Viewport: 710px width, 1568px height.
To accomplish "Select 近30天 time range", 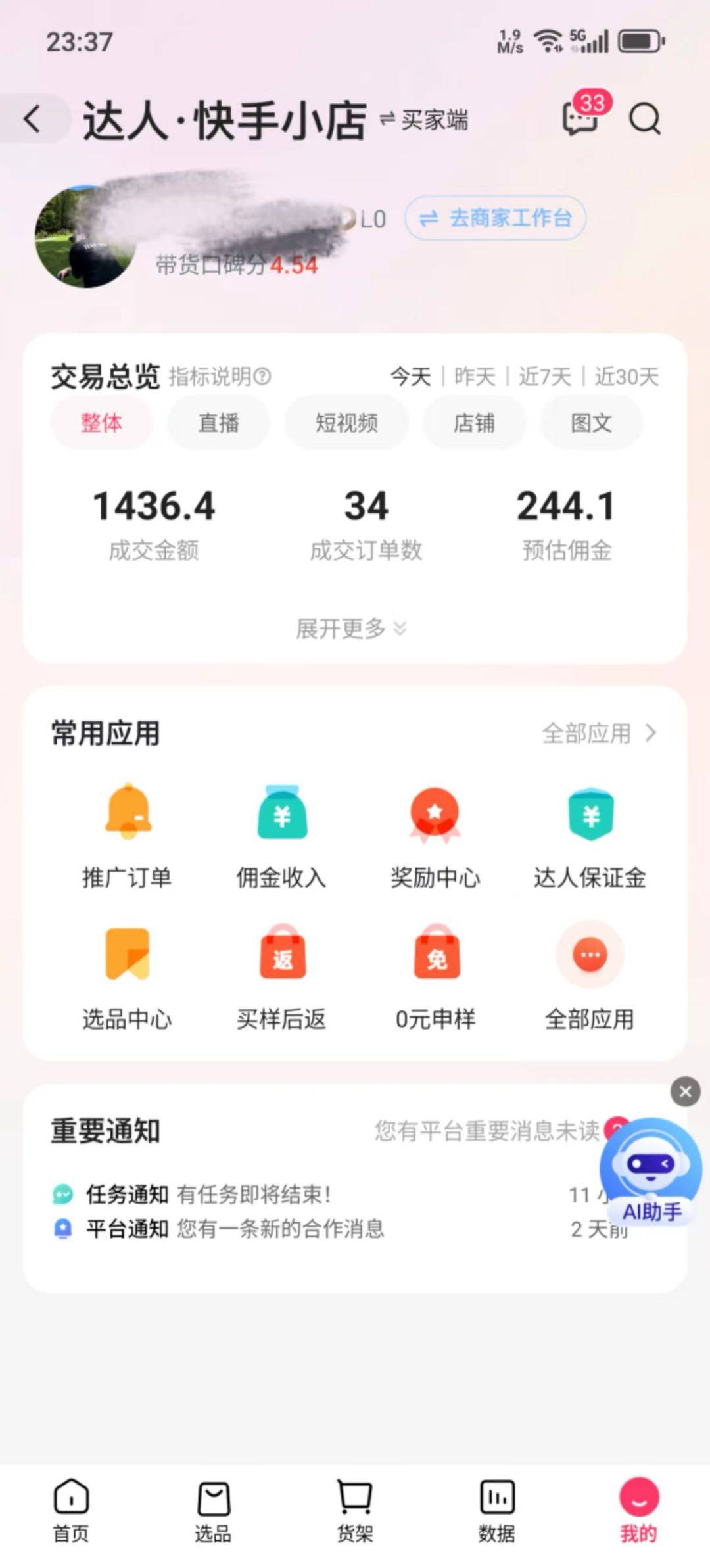I will click(627, 377).
